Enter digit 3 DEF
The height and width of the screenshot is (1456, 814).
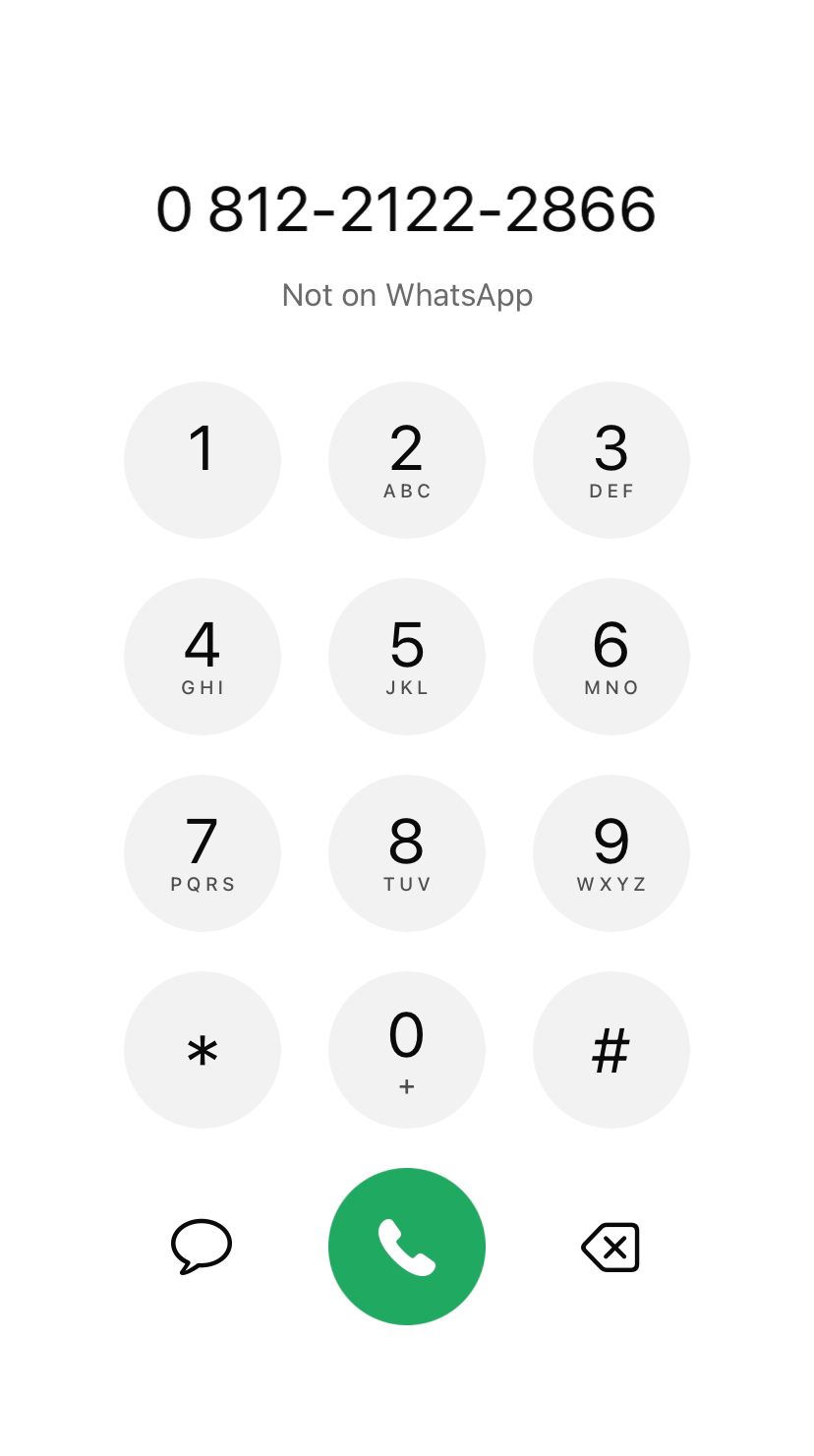[610, 459]
